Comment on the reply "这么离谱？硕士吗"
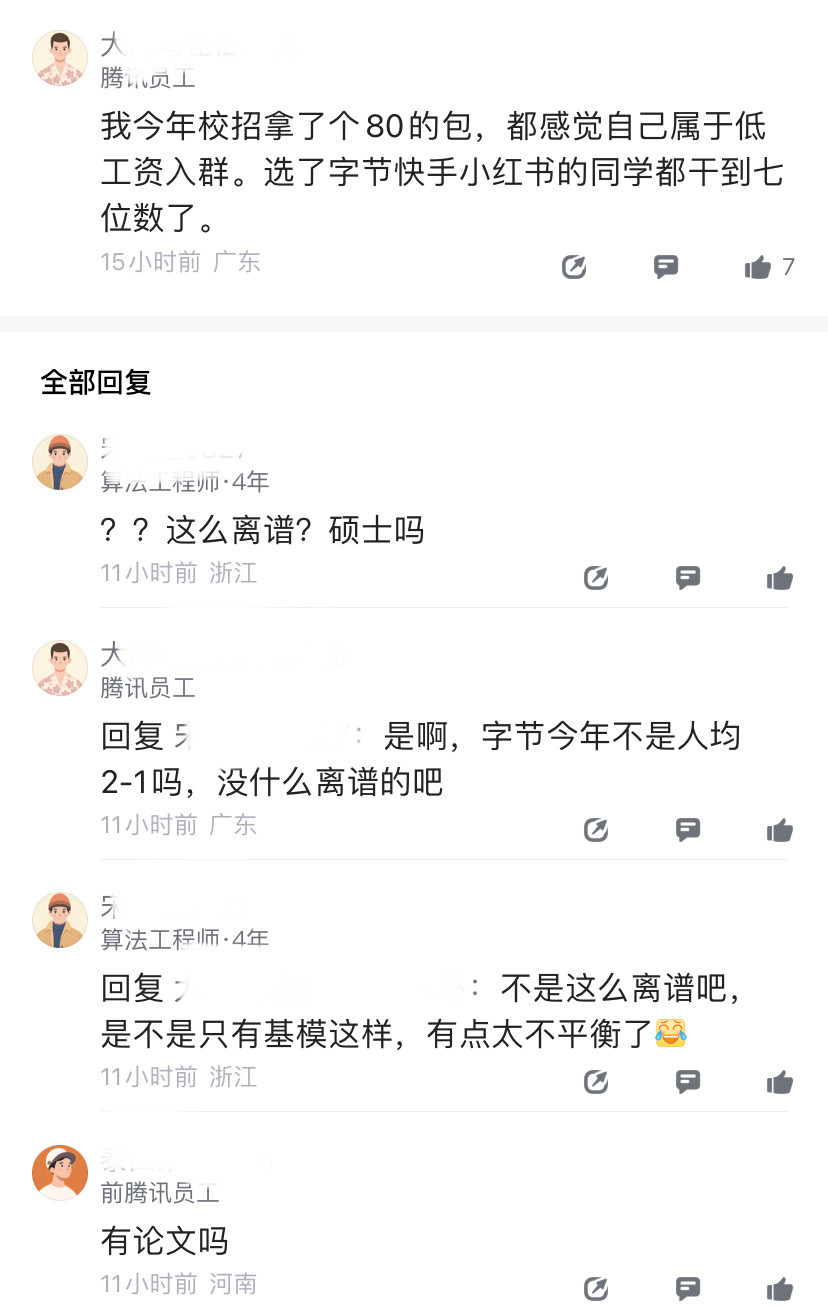828x1307 pixels. [687, 578]
